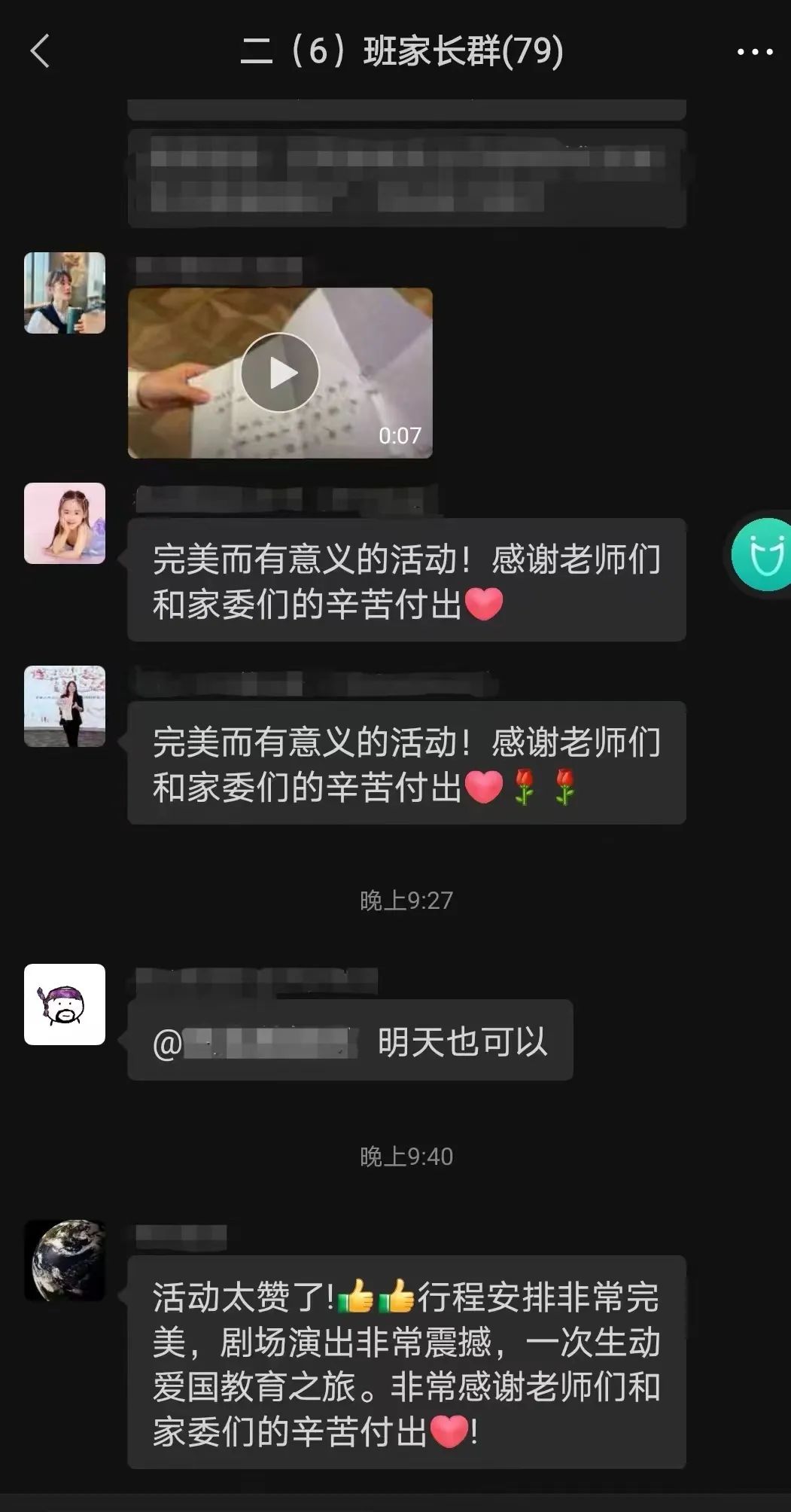Tap the teal floating smiley assistant button
This screenshot has height=1512, width=791.
[x=764, y=554]
